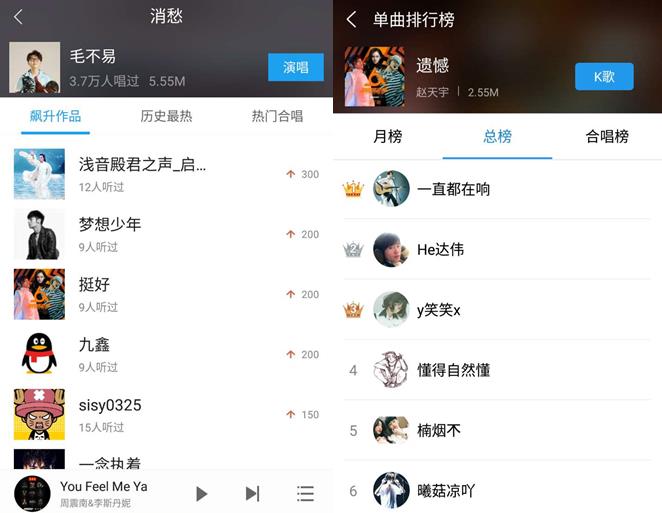The image size is (662, 513).
Task: Switch to the 月榜 tab
Action: point(387,137)
